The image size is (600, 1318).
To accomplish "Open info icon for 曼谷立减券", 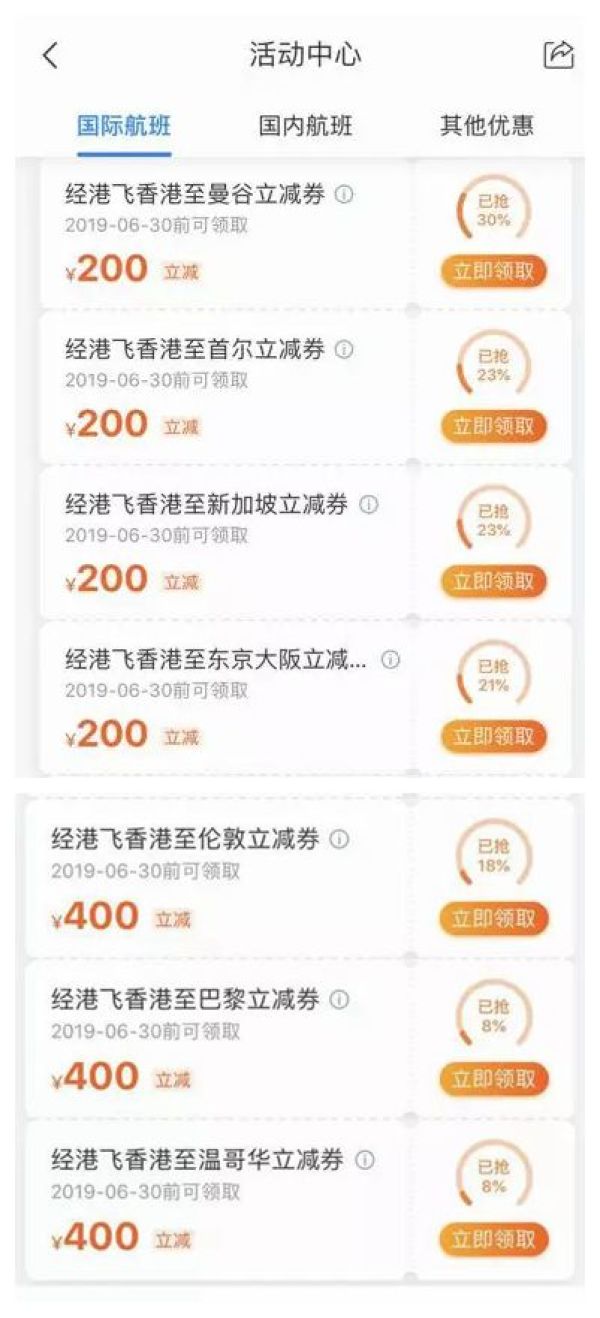I will [344, 195].
